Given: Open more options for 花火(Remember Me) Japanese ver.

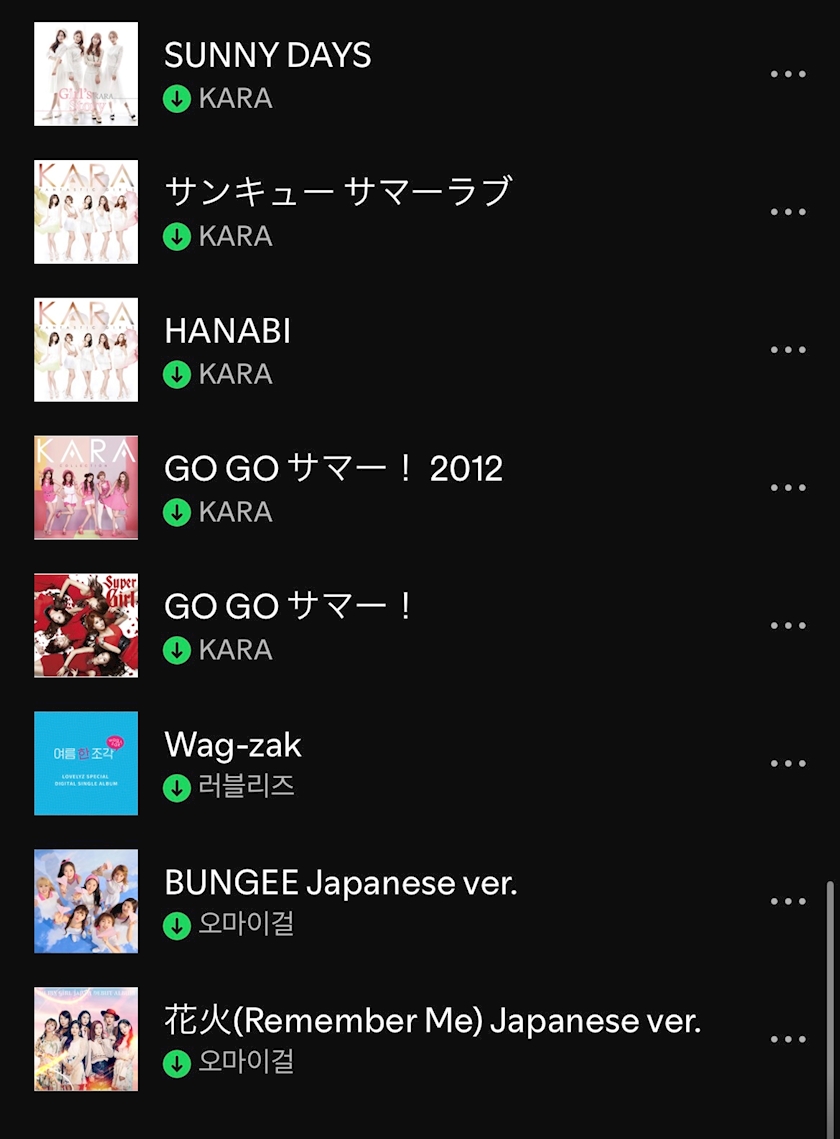Looking at the screenshot, I should pyautogui.click(x=788, y=1040).
